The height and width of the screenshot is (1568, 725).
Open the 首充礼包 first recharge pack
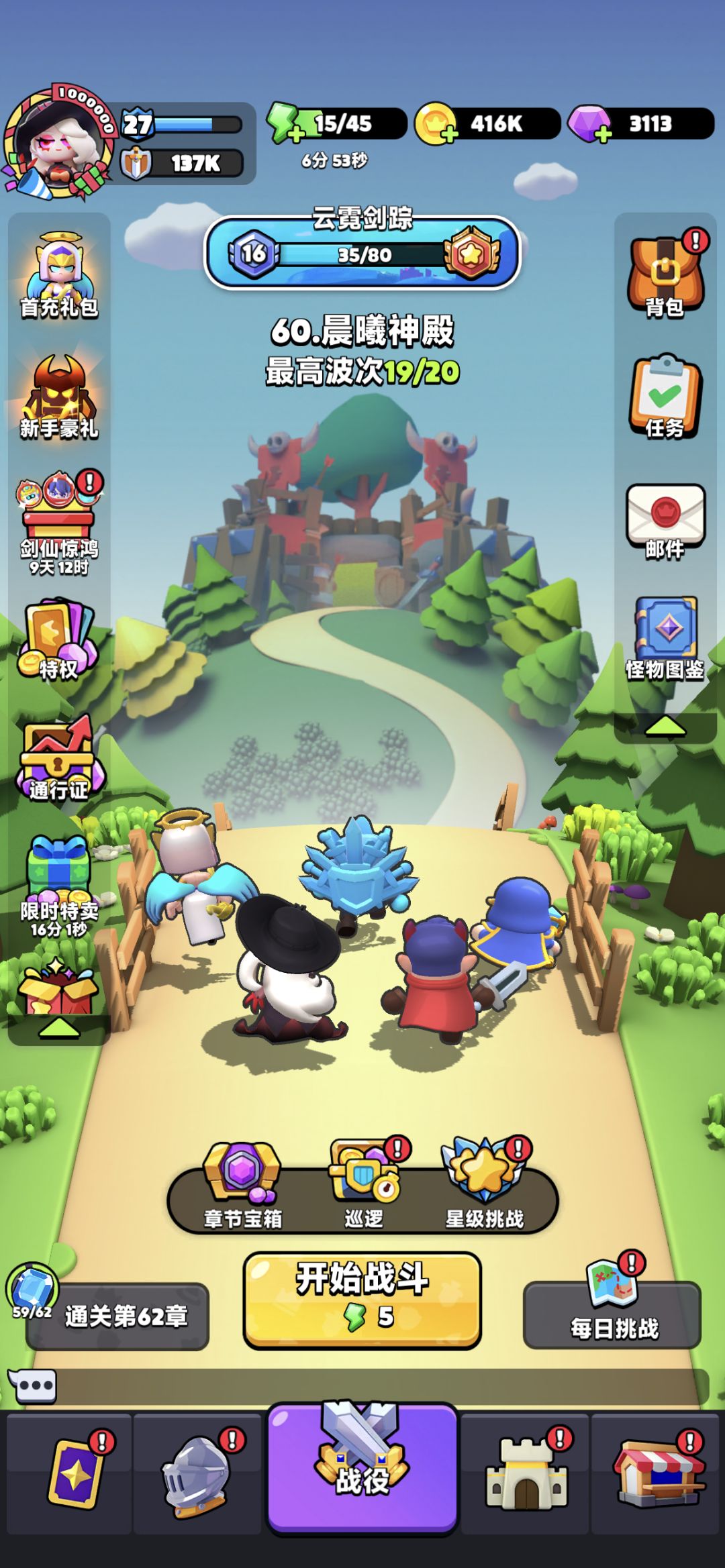[x=59, y=275]
